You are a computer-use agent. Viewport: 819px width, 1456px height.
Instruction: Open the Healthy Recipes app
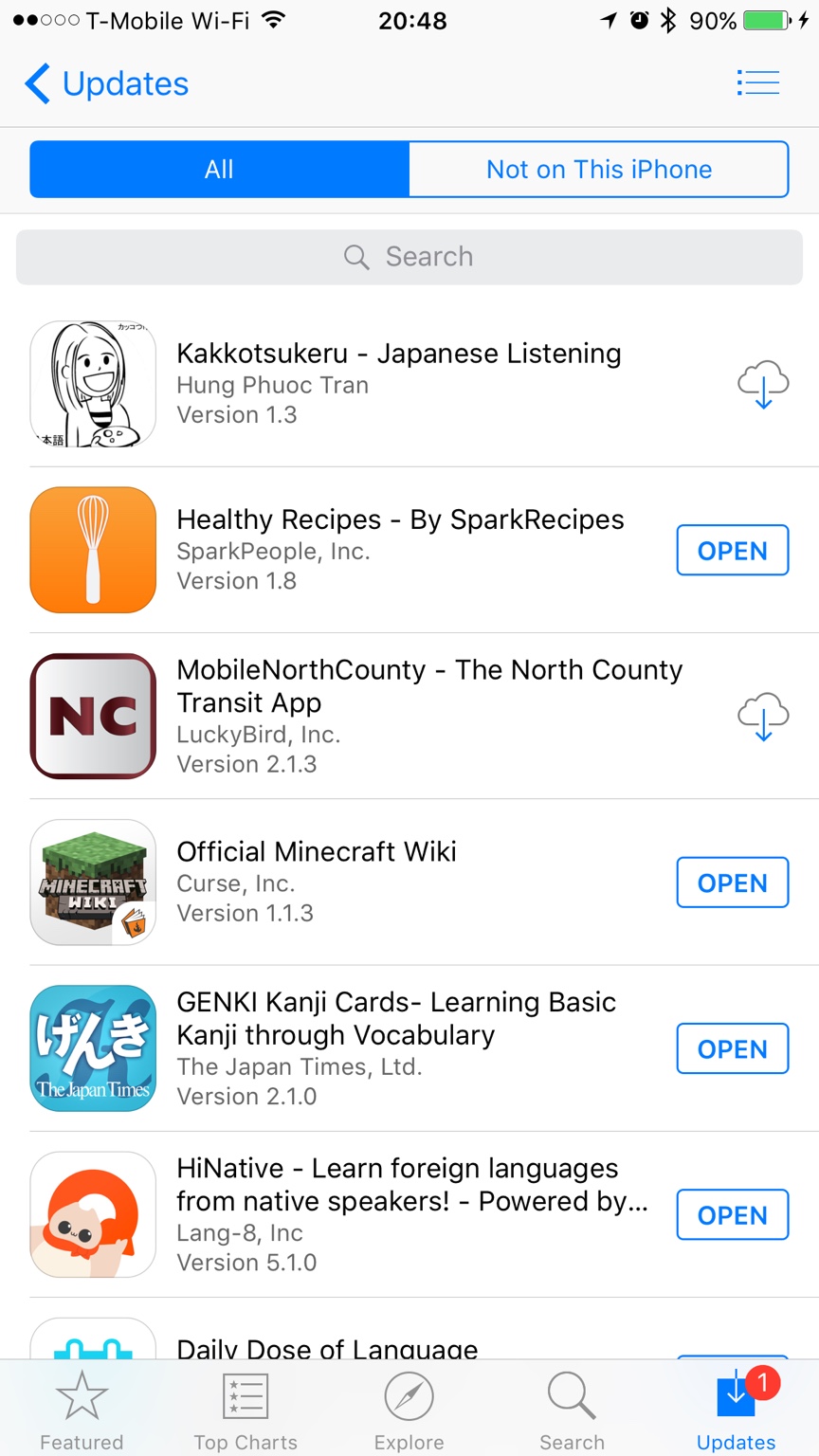coord(732,551)
